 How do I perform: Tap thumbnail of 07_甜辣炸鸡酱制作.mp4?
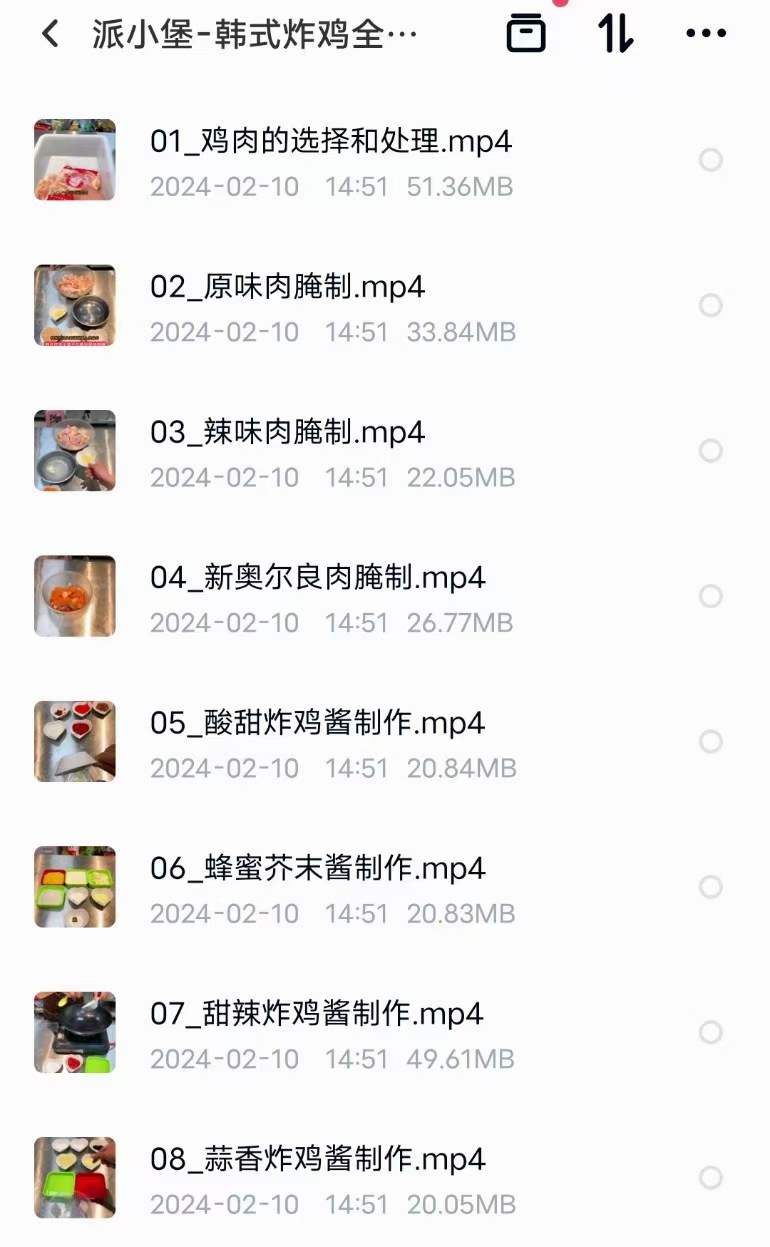pyautogui.click(x=74, y=1032)
